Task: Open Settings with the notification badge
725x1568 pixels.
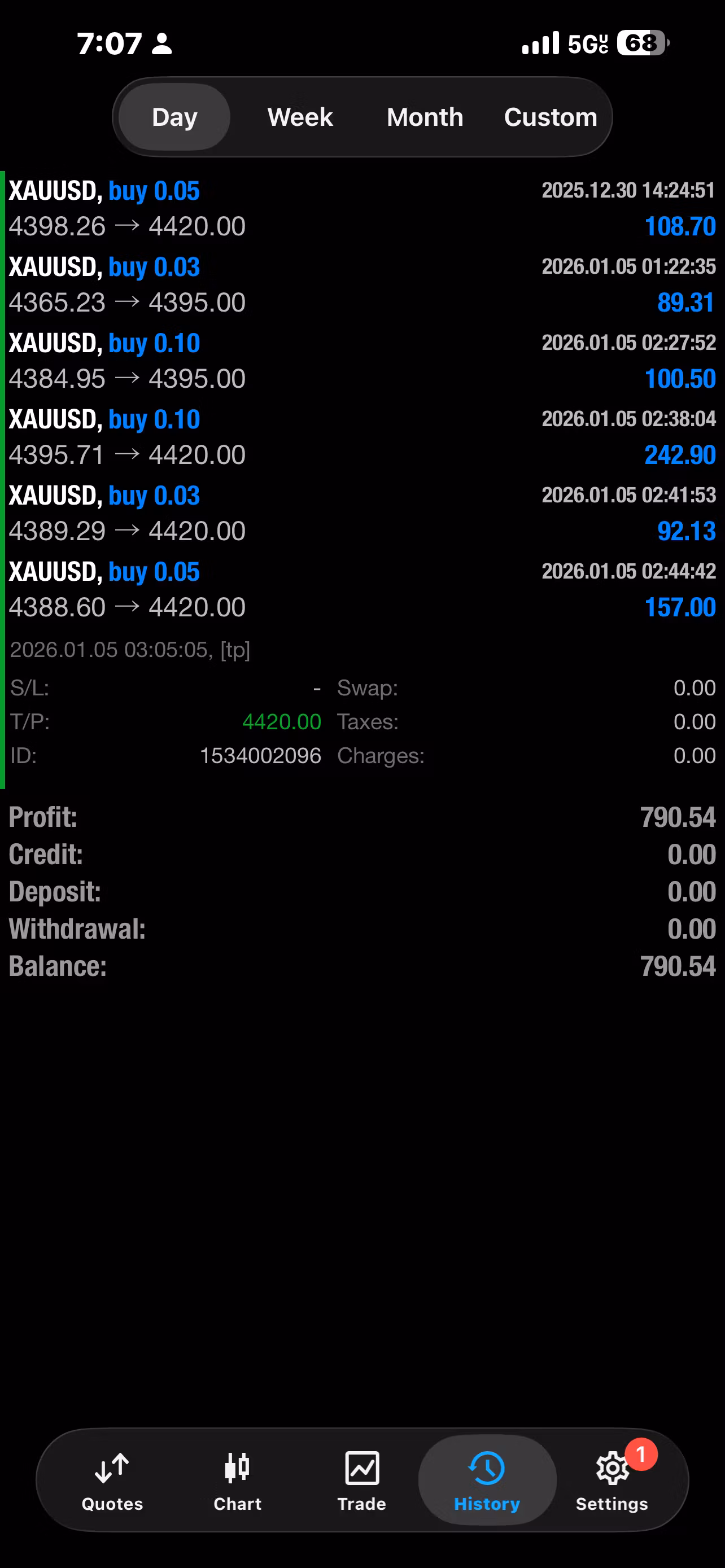Action: point(612,1481)
